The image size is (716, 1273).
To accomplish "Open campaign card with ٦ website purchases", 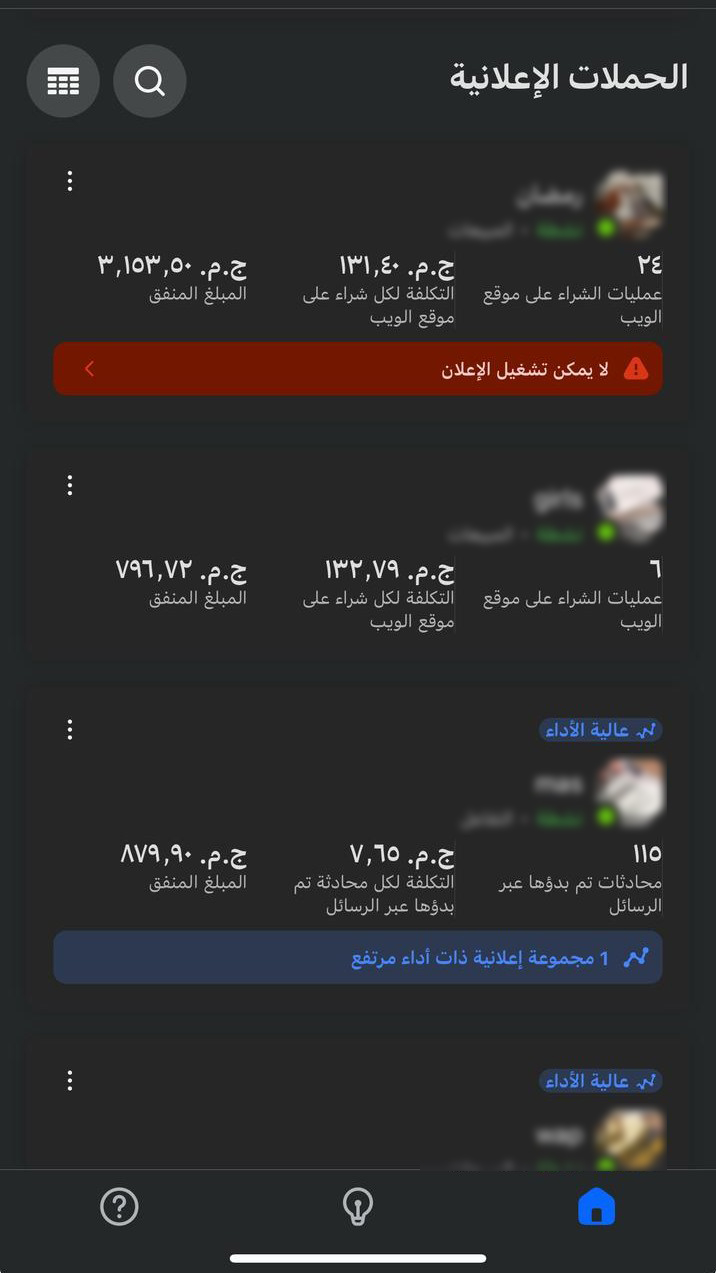I will click(358, 553).
